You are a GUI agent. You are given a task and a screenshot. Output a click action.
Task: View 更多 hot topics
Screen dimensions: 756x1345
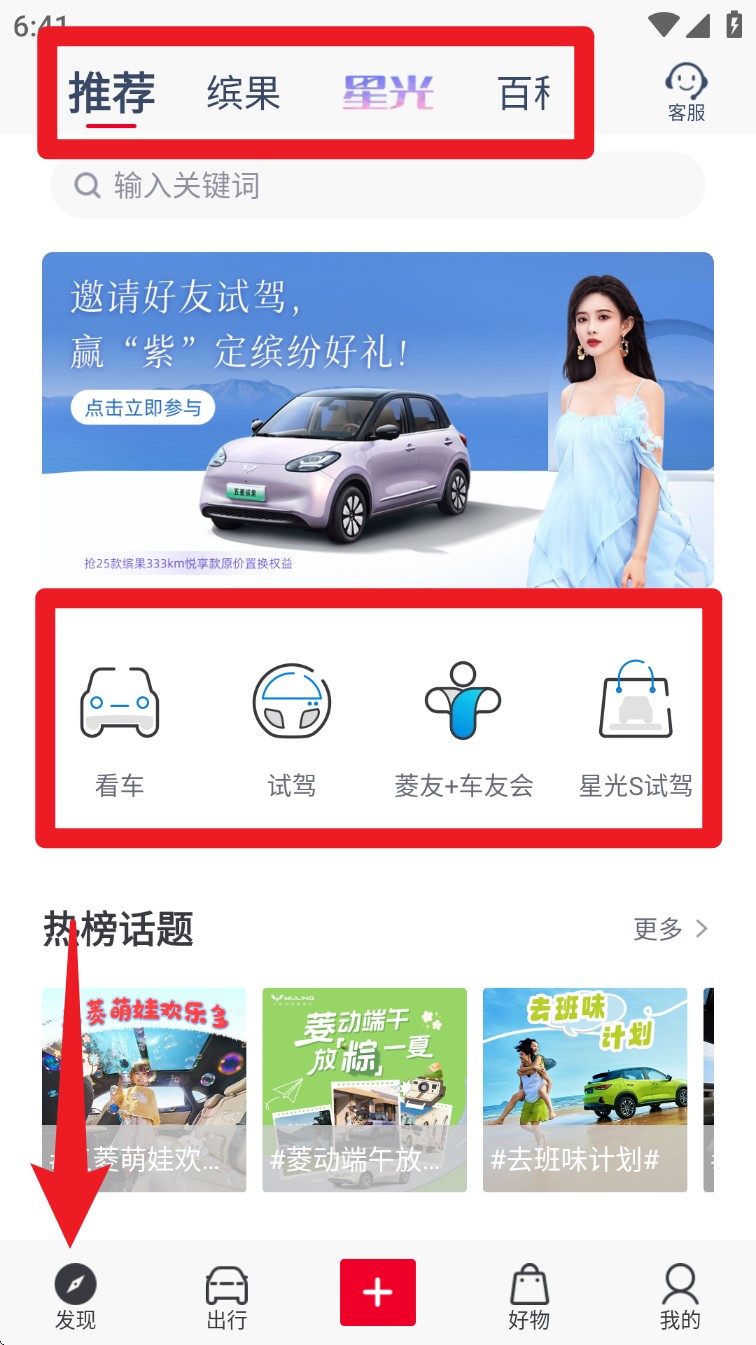tap(670, 929)
